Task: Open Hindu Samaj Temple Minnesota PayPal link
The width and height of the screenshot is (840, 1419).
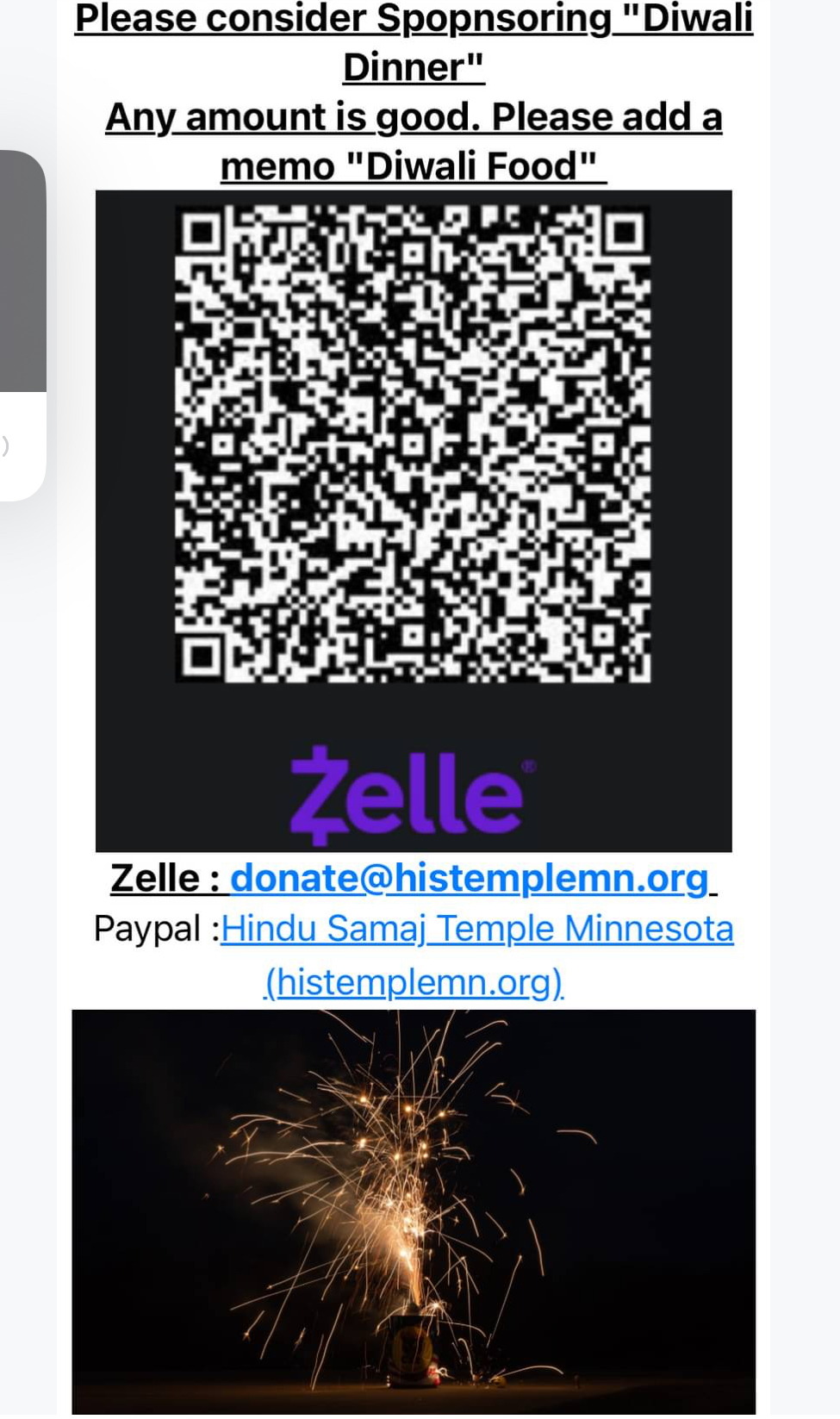Action: click(x=476, y=930)
